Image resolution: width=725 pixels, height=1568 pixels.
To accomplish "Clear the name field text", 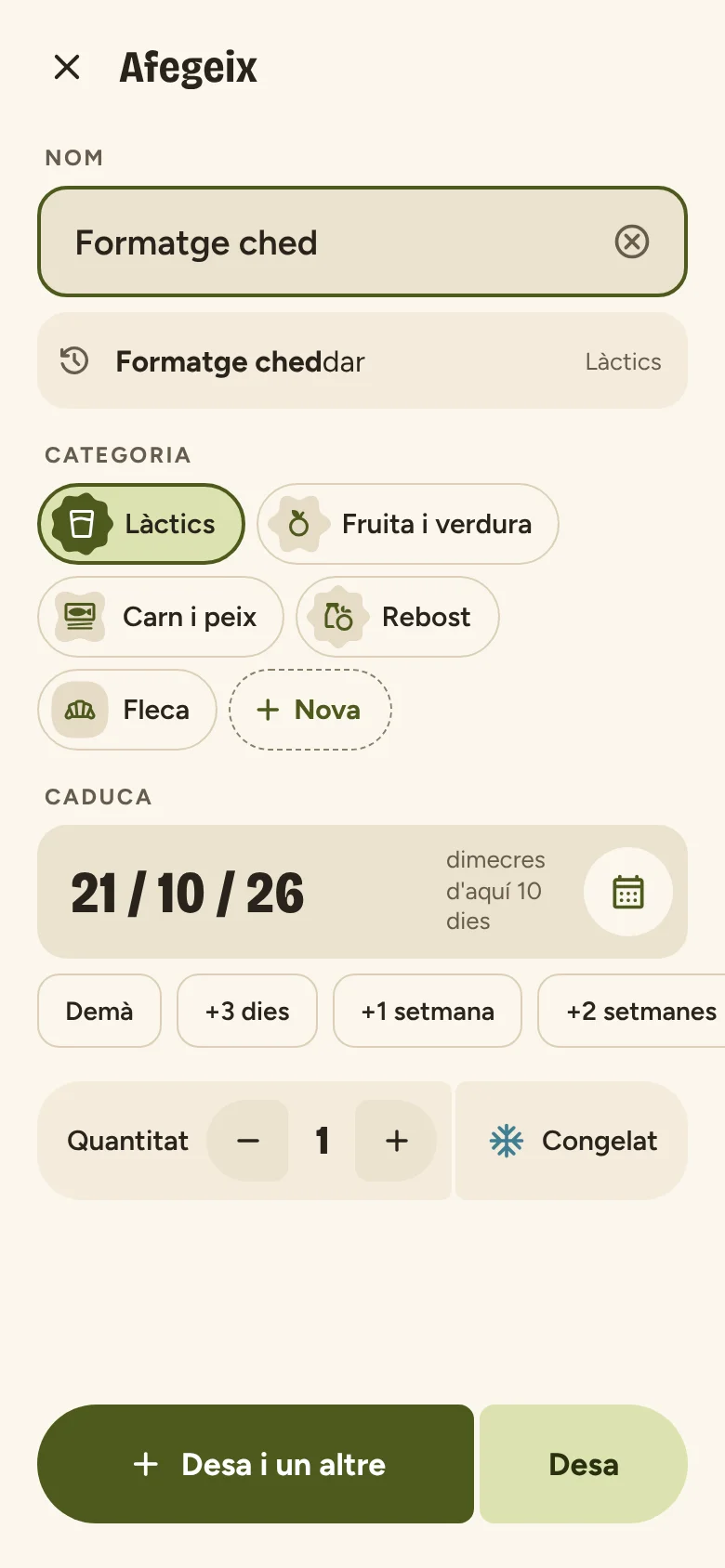I will [632, 242].
